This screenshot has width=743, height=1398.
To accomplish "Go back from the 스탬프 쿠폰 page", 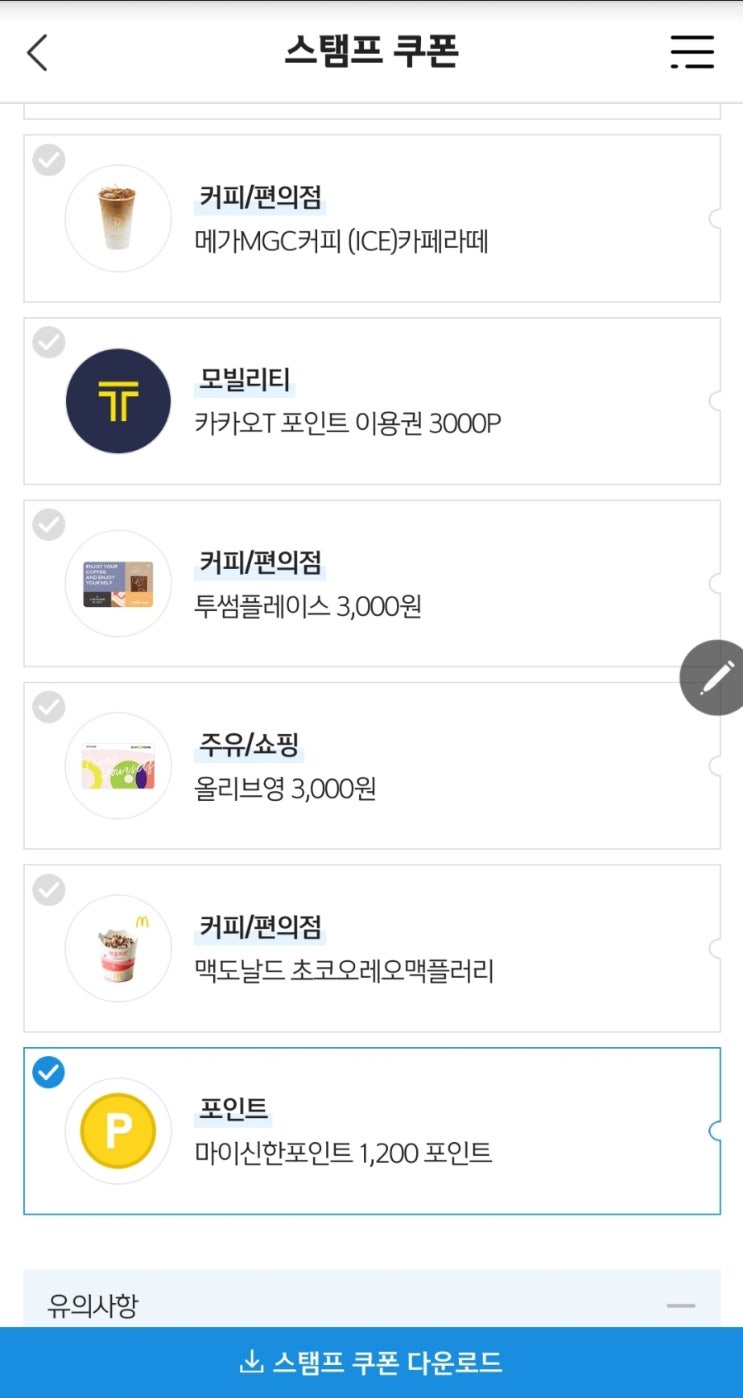I will pyautogui.click(x=37, y=52).
